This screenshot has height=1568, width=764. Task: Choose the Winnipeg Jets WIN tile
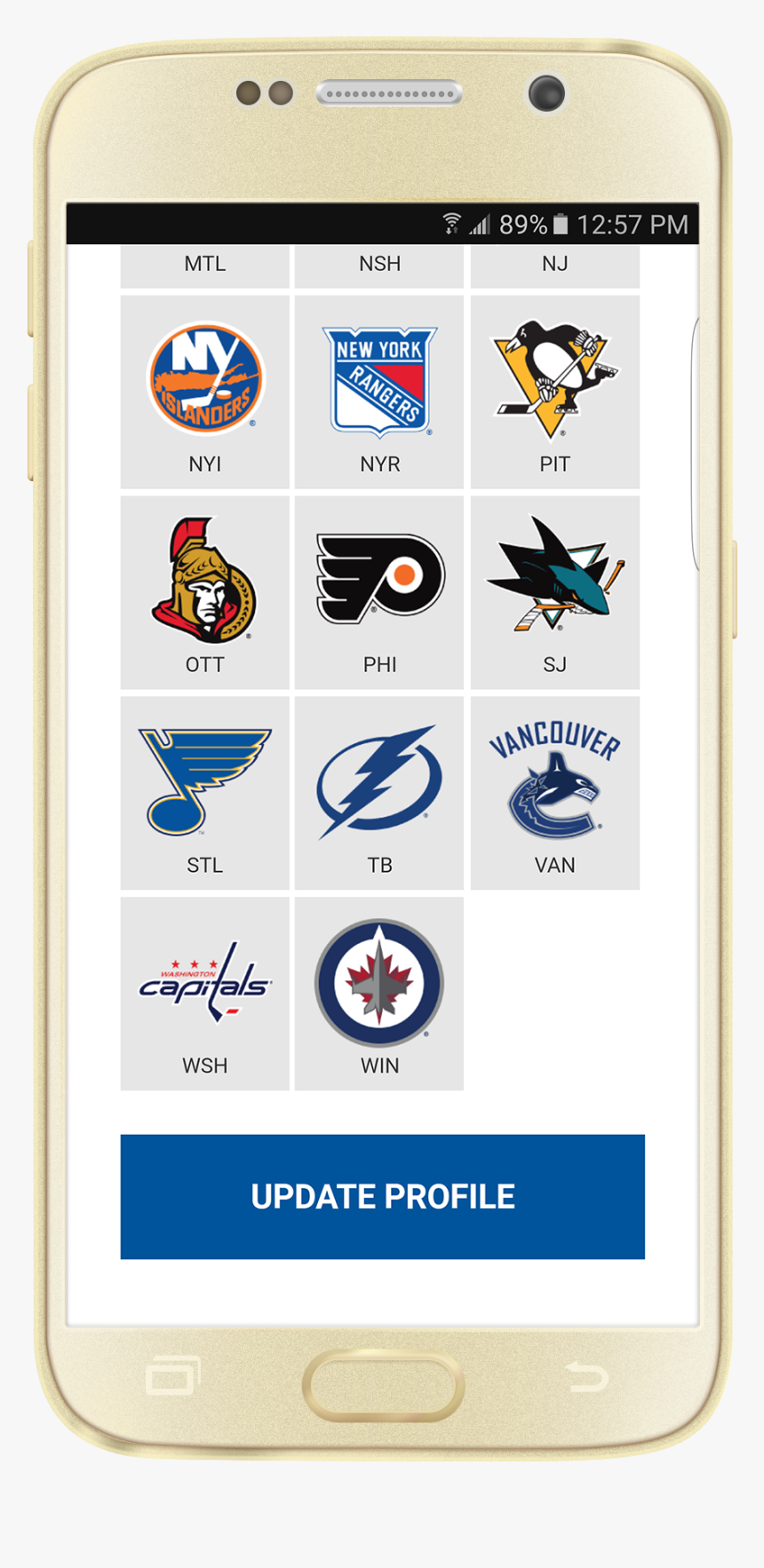(379, 994)
